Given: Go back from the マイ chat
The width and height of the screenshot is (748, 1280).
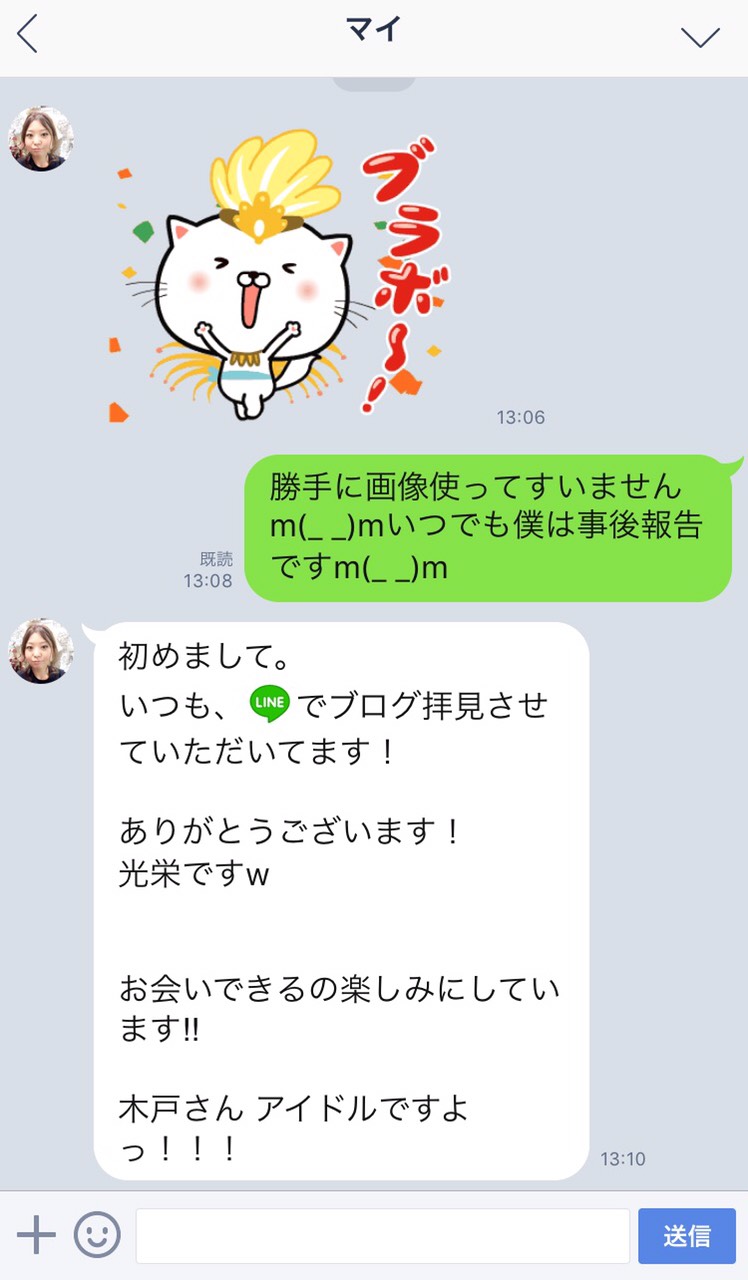Looking at the screenshot, I should [28, 36].
